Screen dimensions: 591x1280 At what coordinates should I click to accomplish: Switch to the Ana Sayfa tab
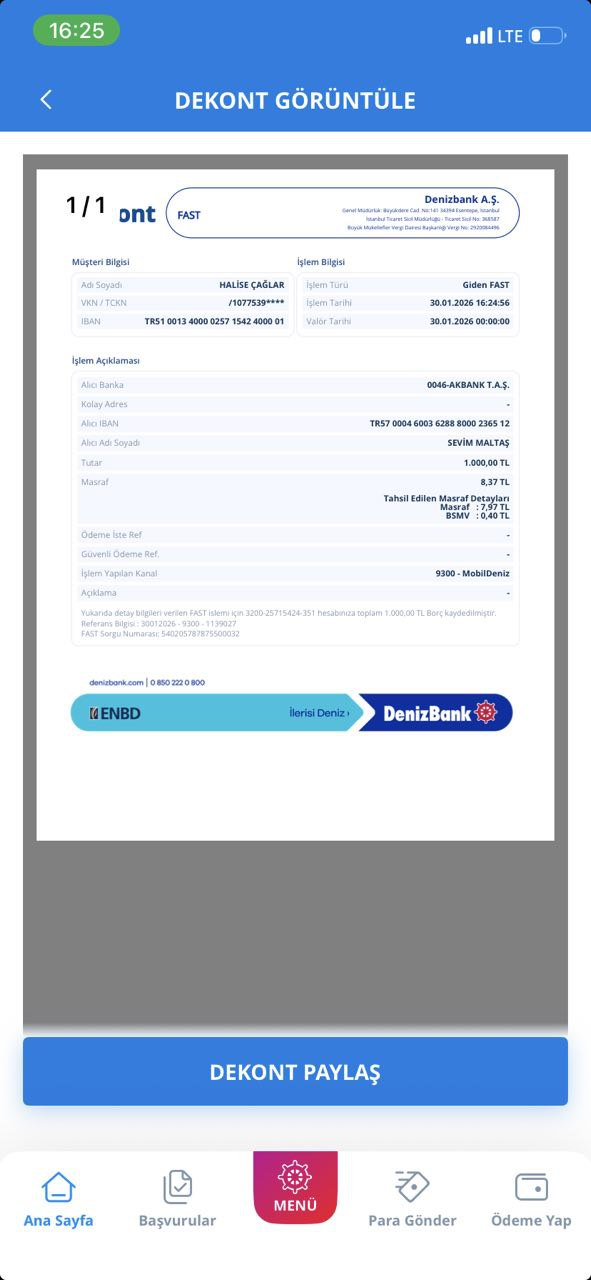tap(58, 1199)
